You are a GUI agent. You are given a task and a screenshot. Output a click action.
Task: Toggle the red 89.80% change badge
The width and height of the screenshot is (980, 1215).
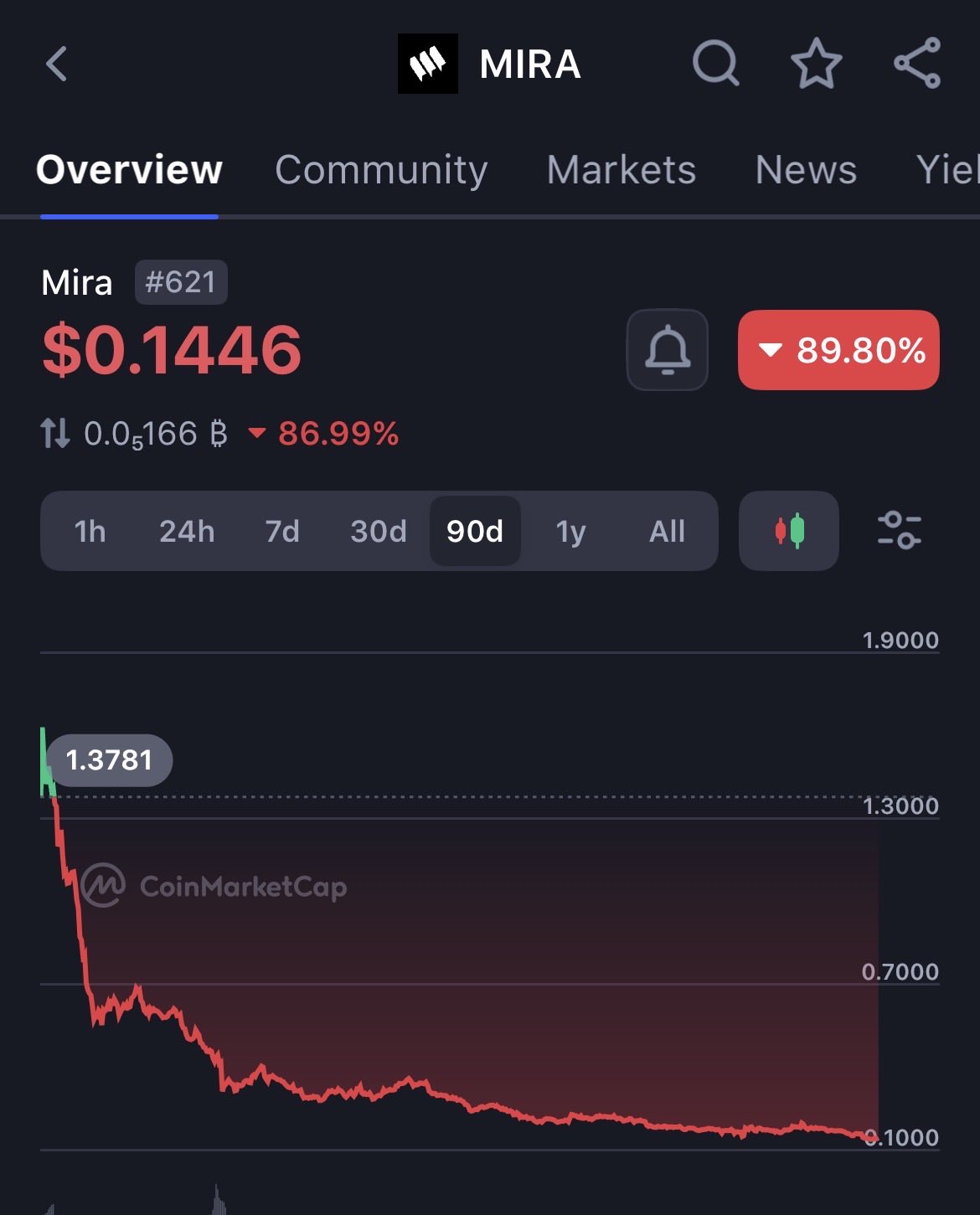(x=838, y=350)
